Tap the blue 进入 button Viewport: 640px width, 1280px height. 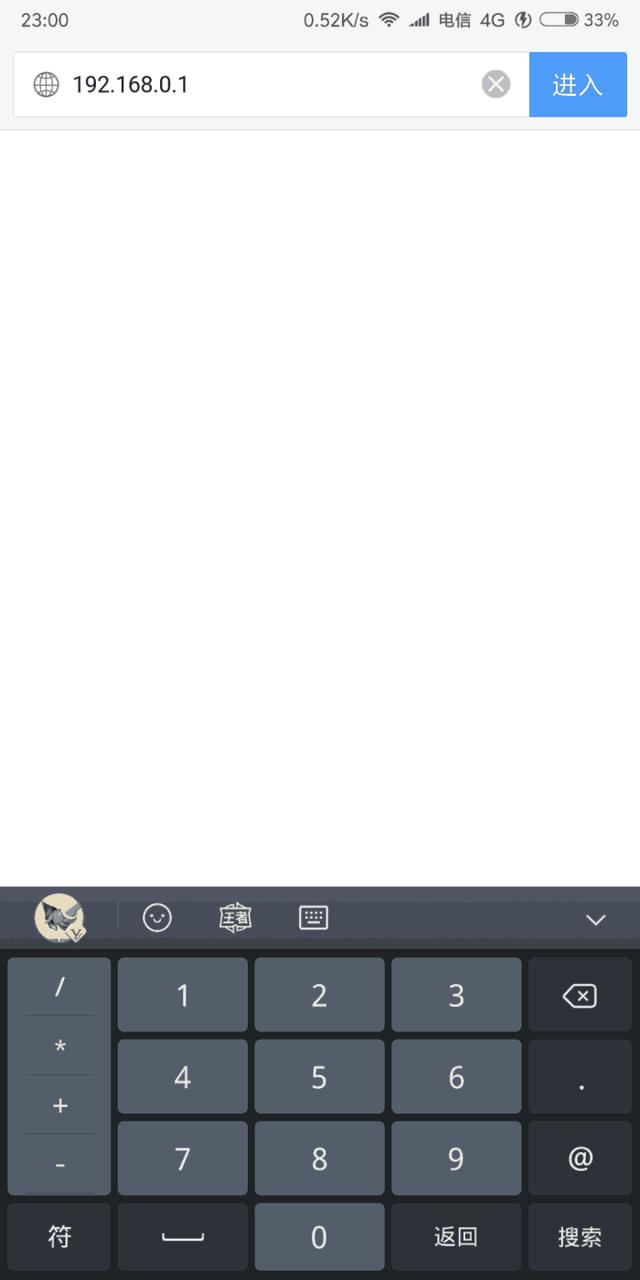(577, 85)
